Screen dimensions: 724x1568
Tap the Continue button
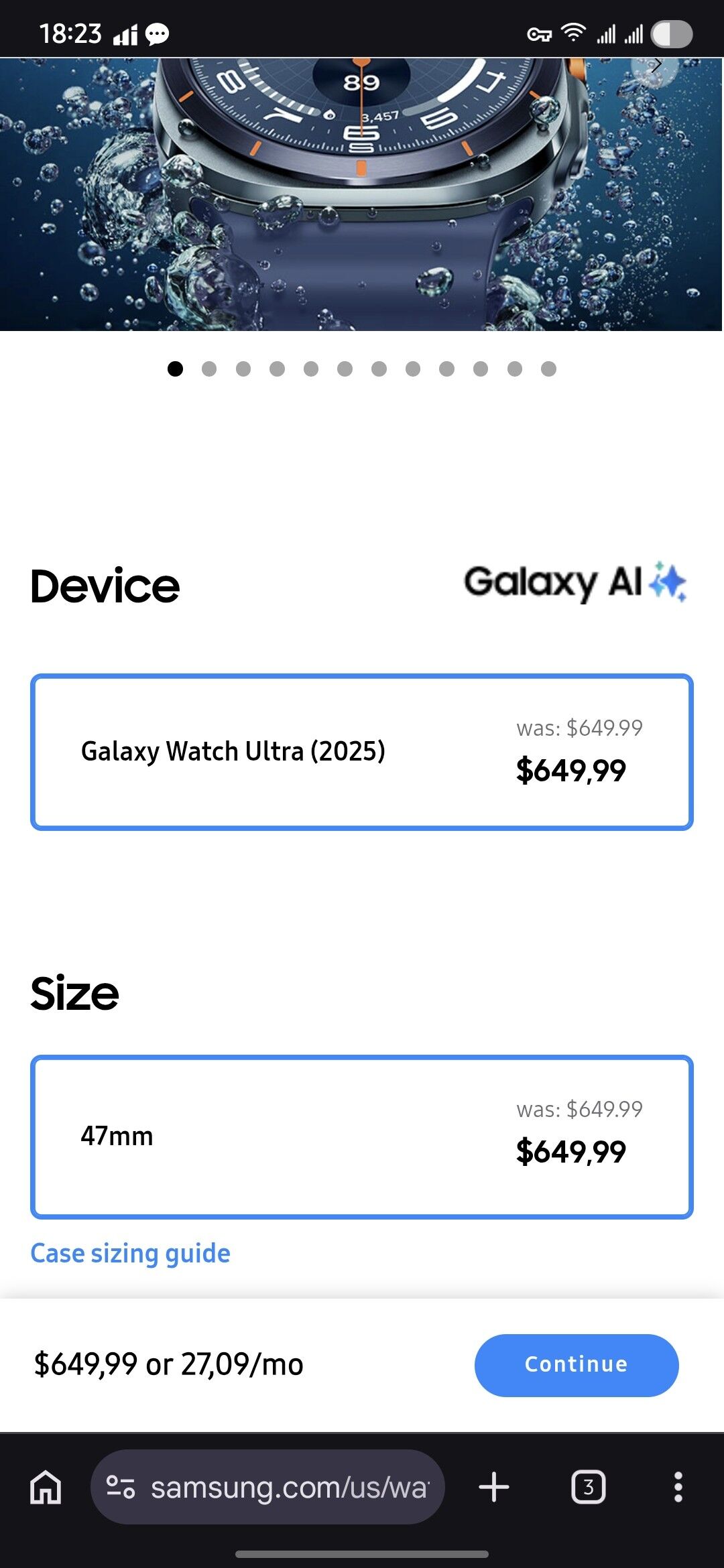(x=576, y=1364)
